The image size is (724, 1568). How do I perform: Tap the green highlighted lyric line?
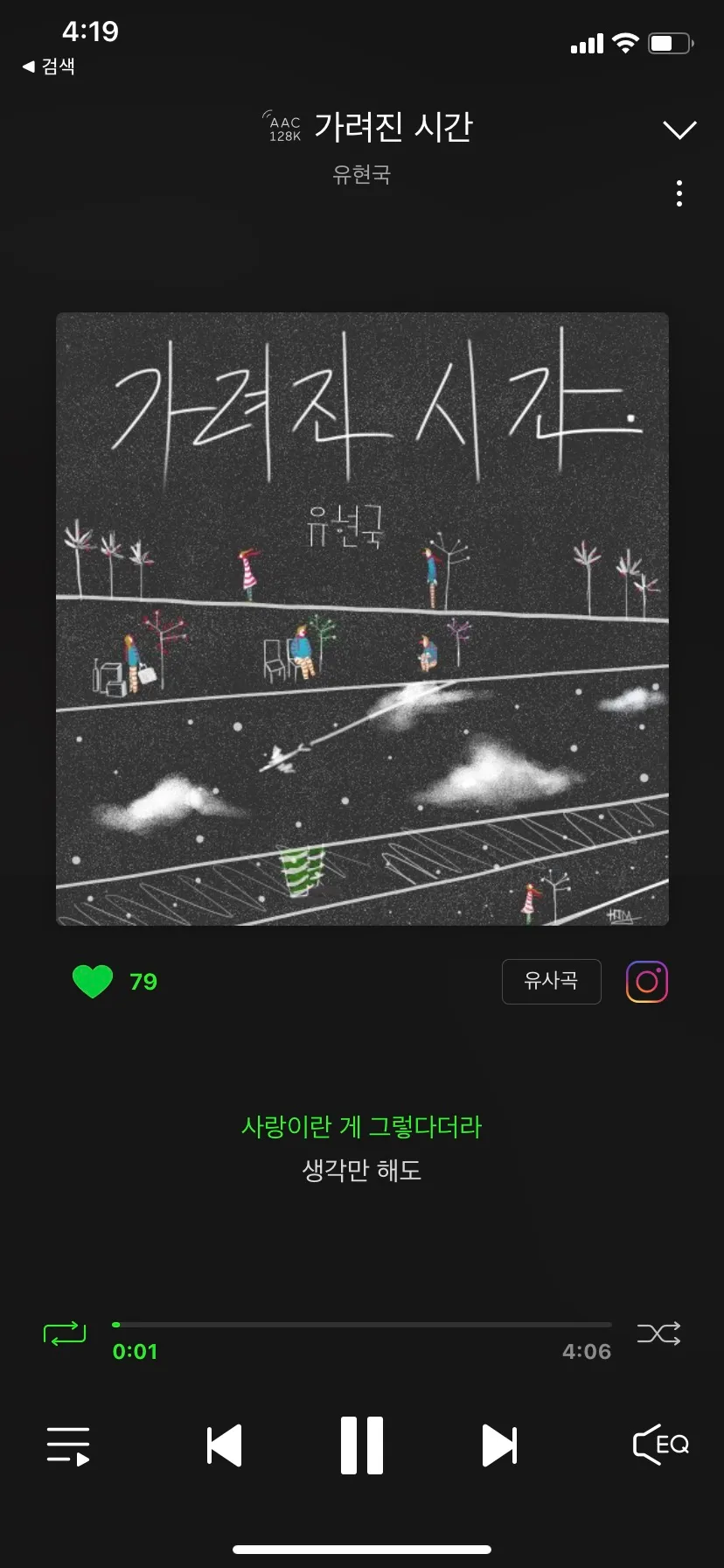click(x=362, y=1127)
